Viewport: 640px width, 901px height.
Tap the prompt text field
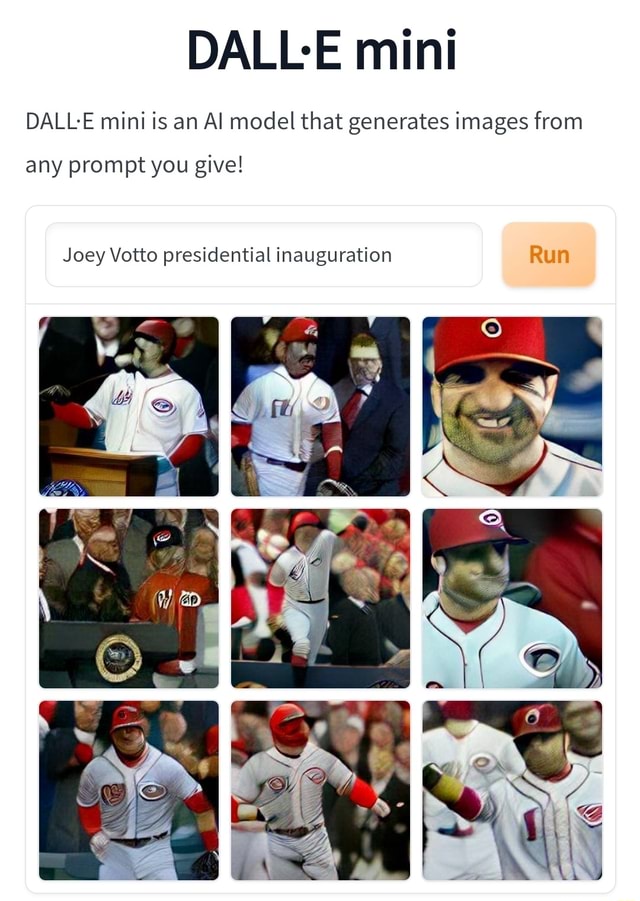(264, 255)
